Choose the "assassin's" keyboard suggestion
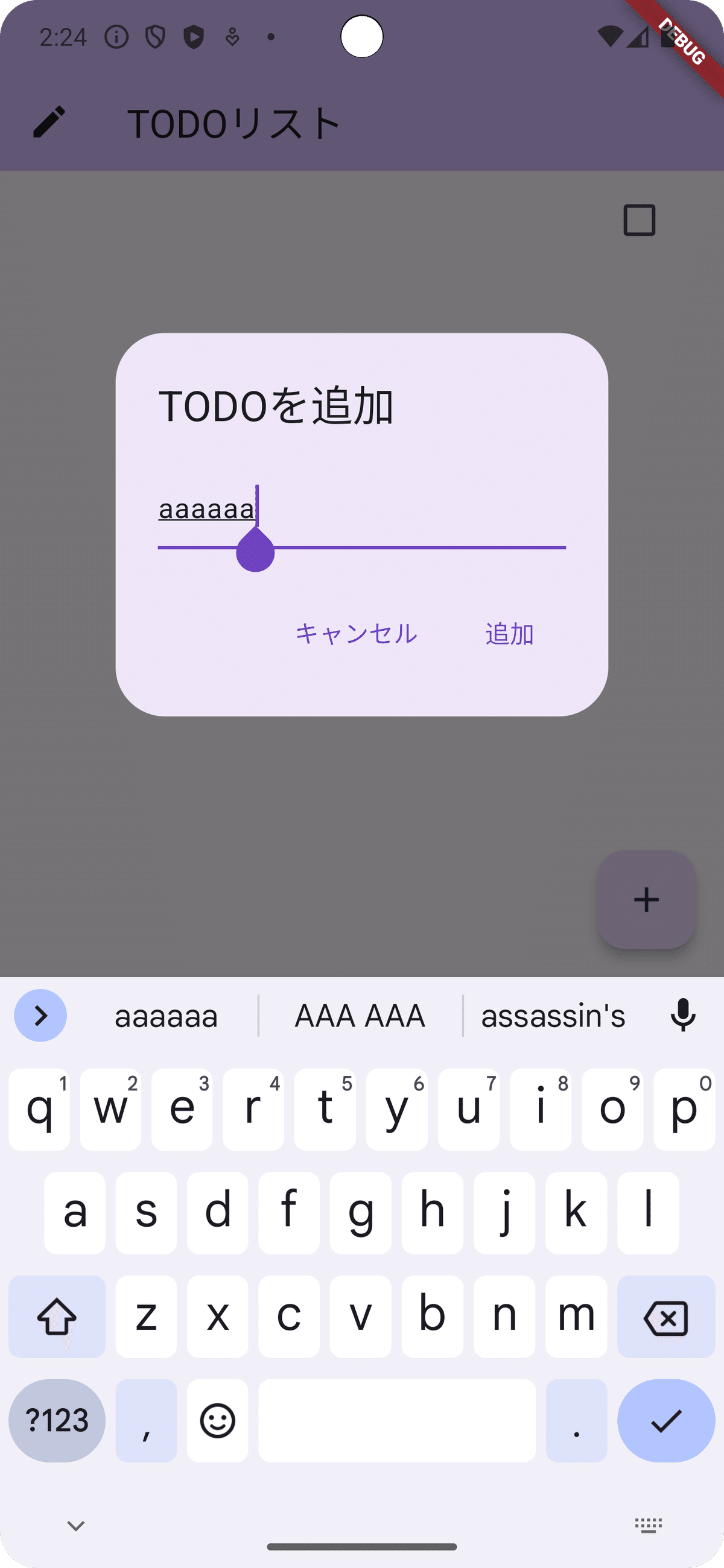 (x=553, y=1016)
